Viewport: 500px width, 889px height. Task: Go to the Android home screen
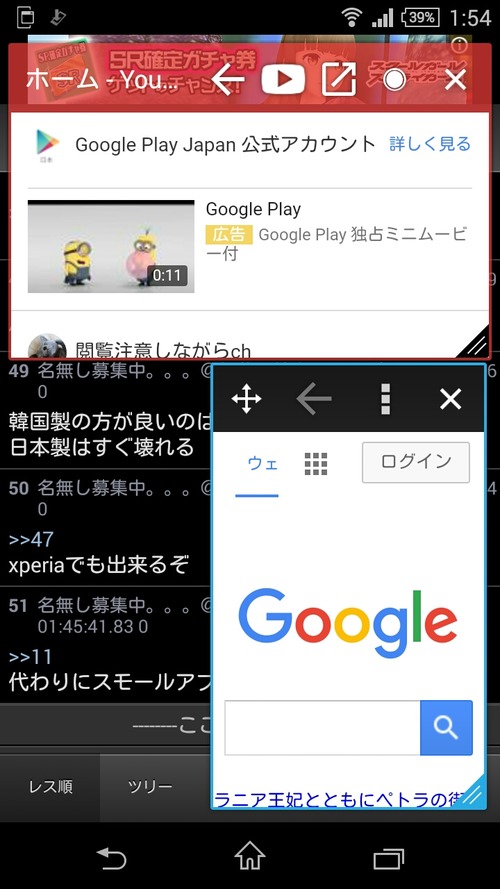pos(250,856)
